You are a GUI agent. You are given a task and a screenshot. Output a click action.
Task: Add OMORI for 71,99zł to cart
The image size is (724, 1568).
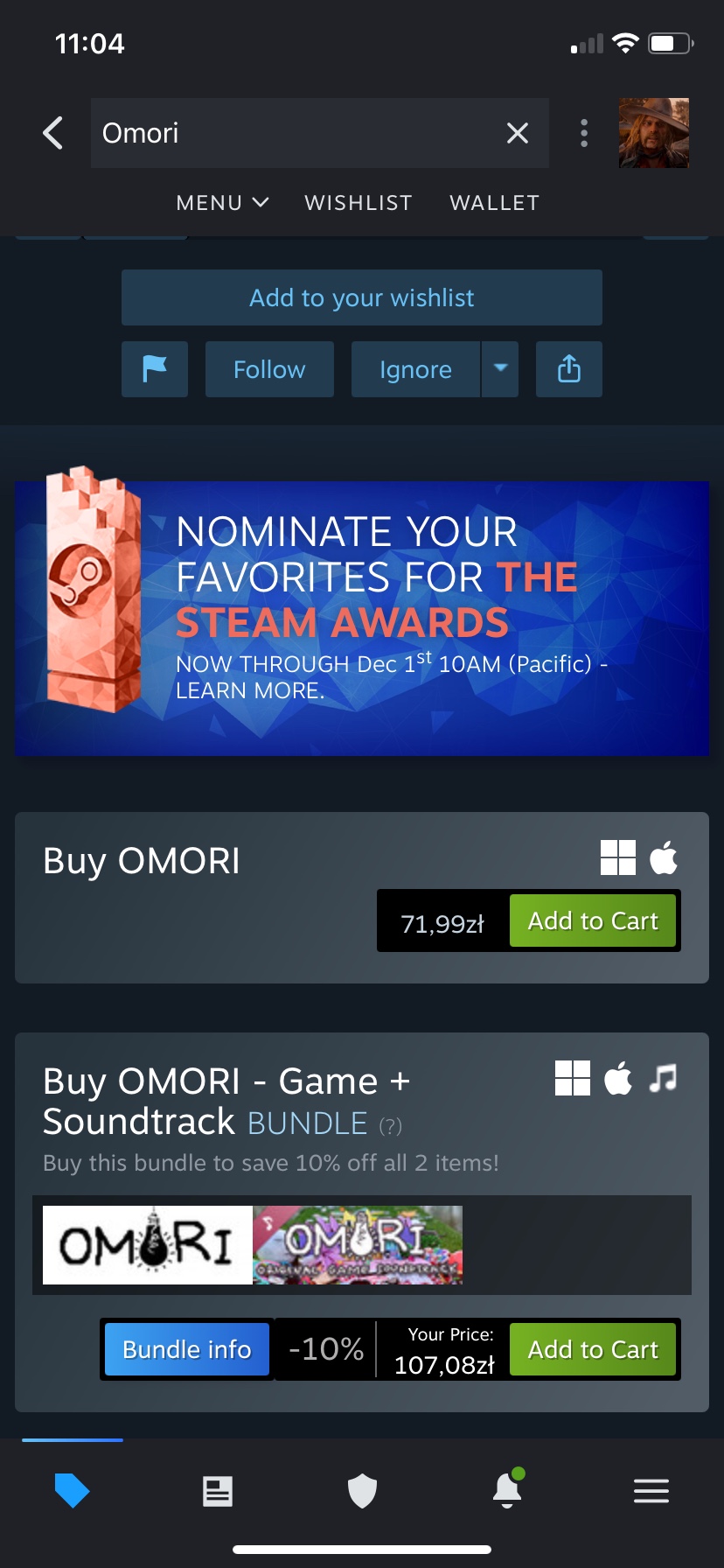click(593, 920)
